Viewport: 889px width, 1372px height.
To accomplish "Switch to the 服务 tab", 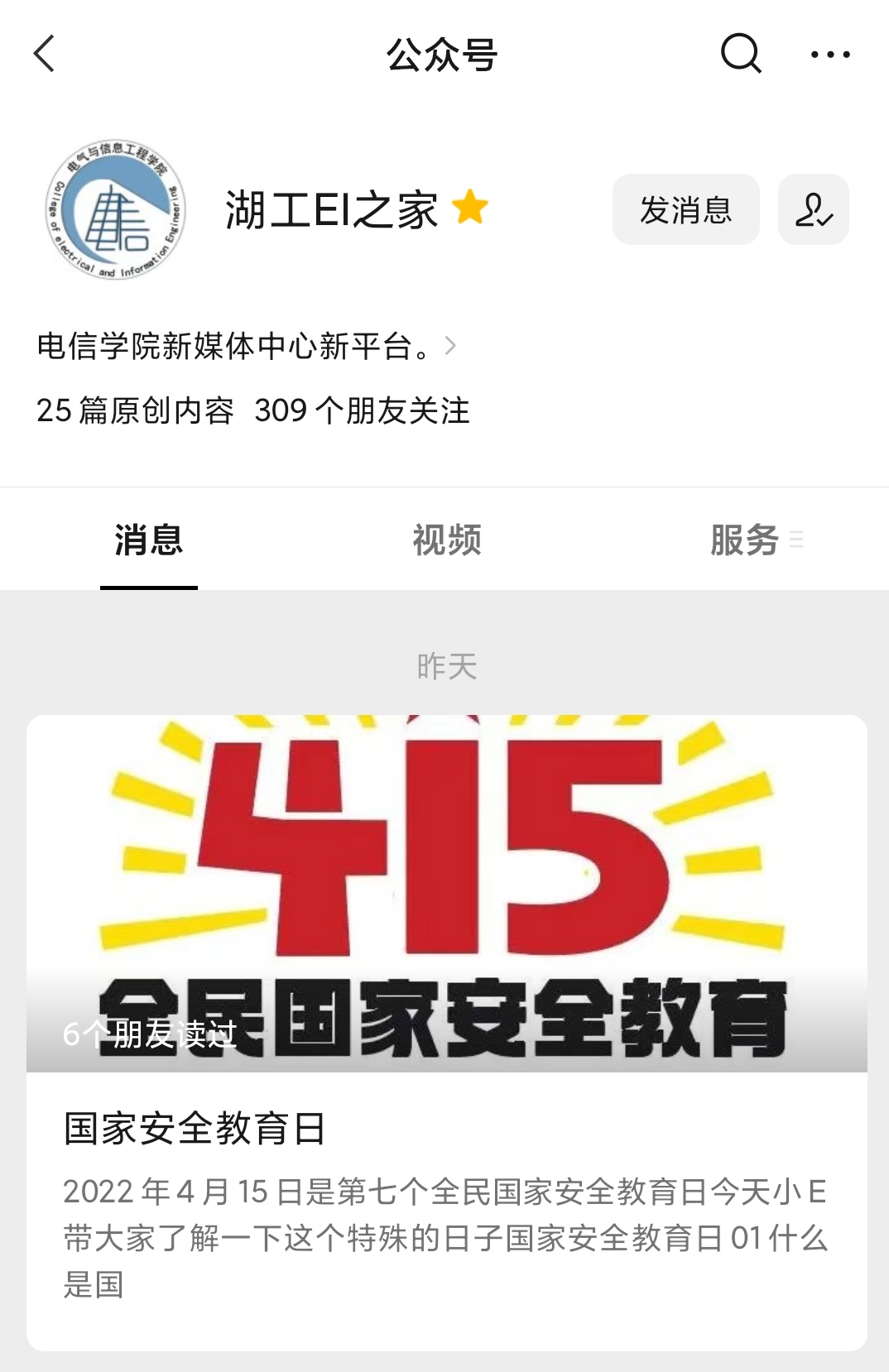I will (745, 540).
